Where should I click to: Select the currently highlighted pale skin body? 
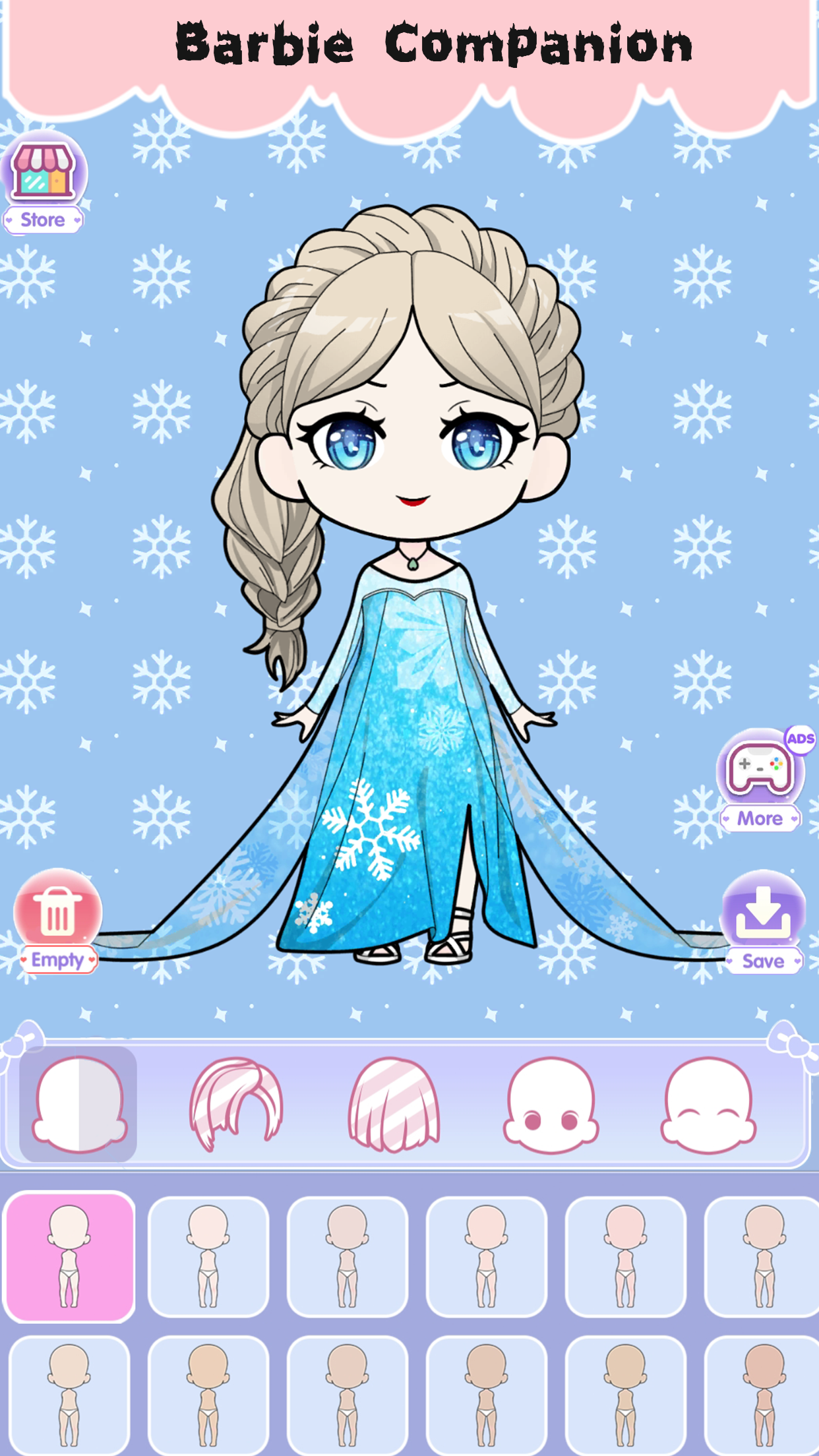pyautogui.click(x=69, y=1253)
